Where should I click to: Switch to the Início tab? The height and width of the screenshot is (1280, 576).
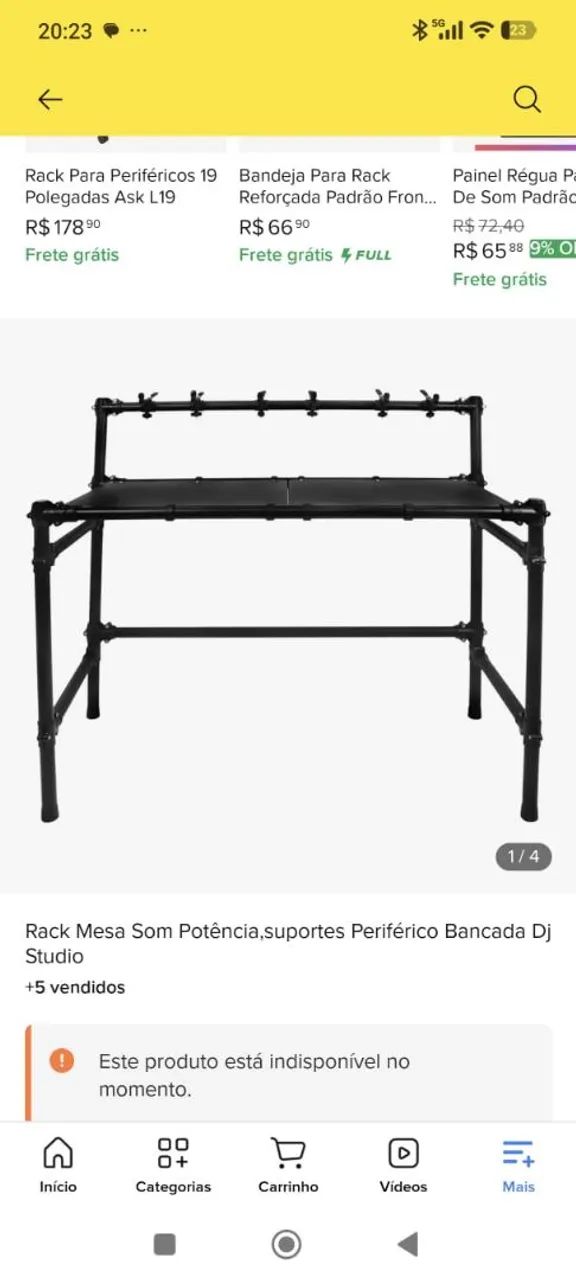[x=58, y=1165]
